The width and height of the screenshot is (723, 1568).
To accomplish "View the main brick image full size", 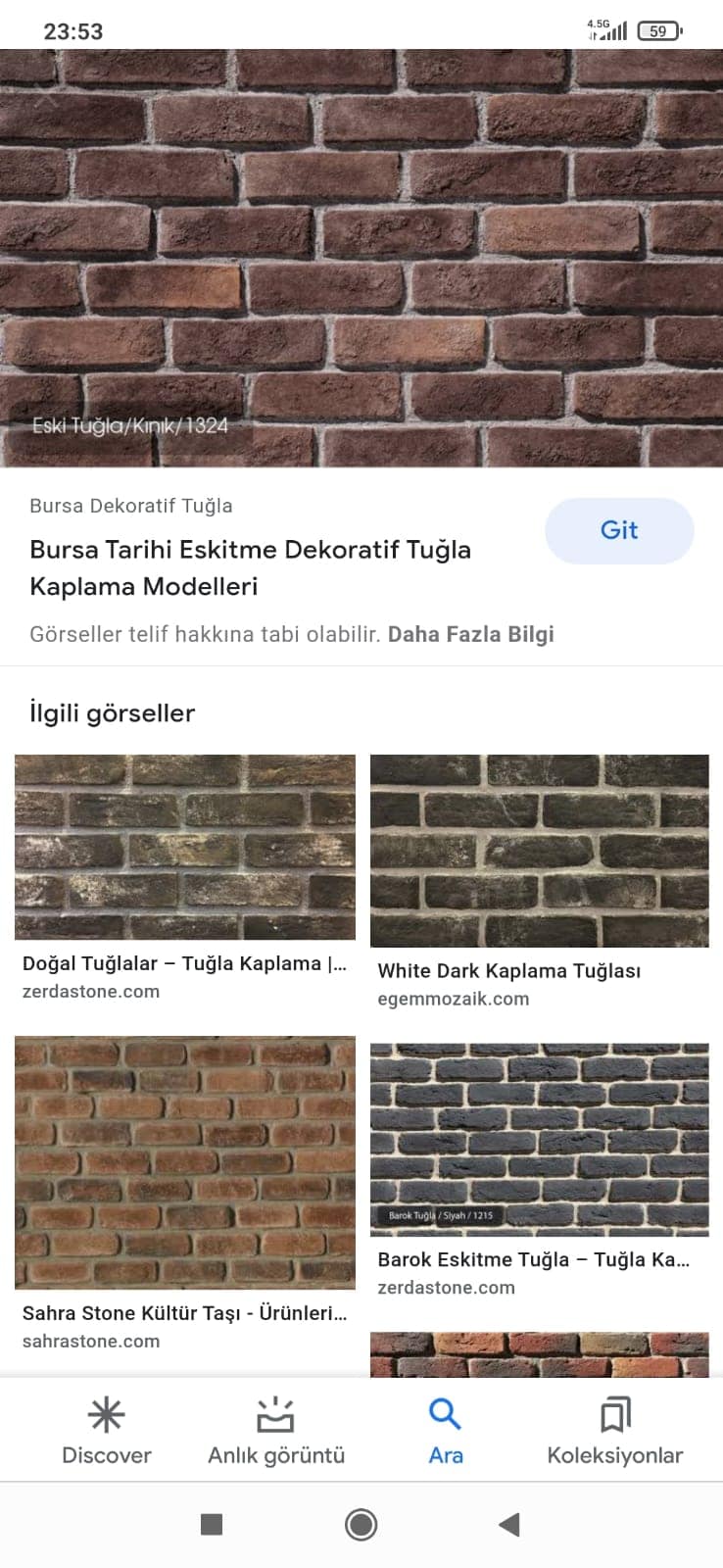I will [x=361, y=257].
